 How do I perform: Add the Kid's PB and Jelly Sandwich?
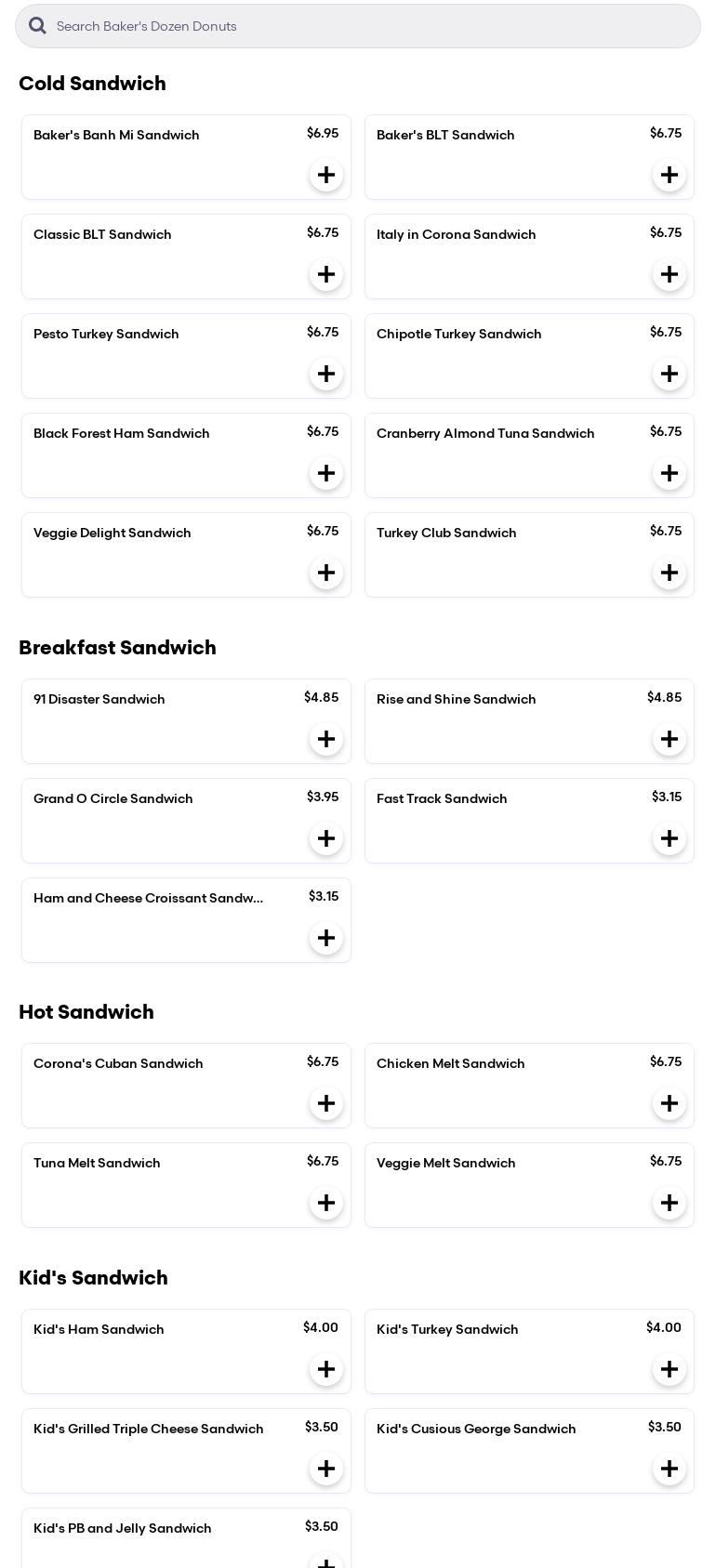[326, 1565]
